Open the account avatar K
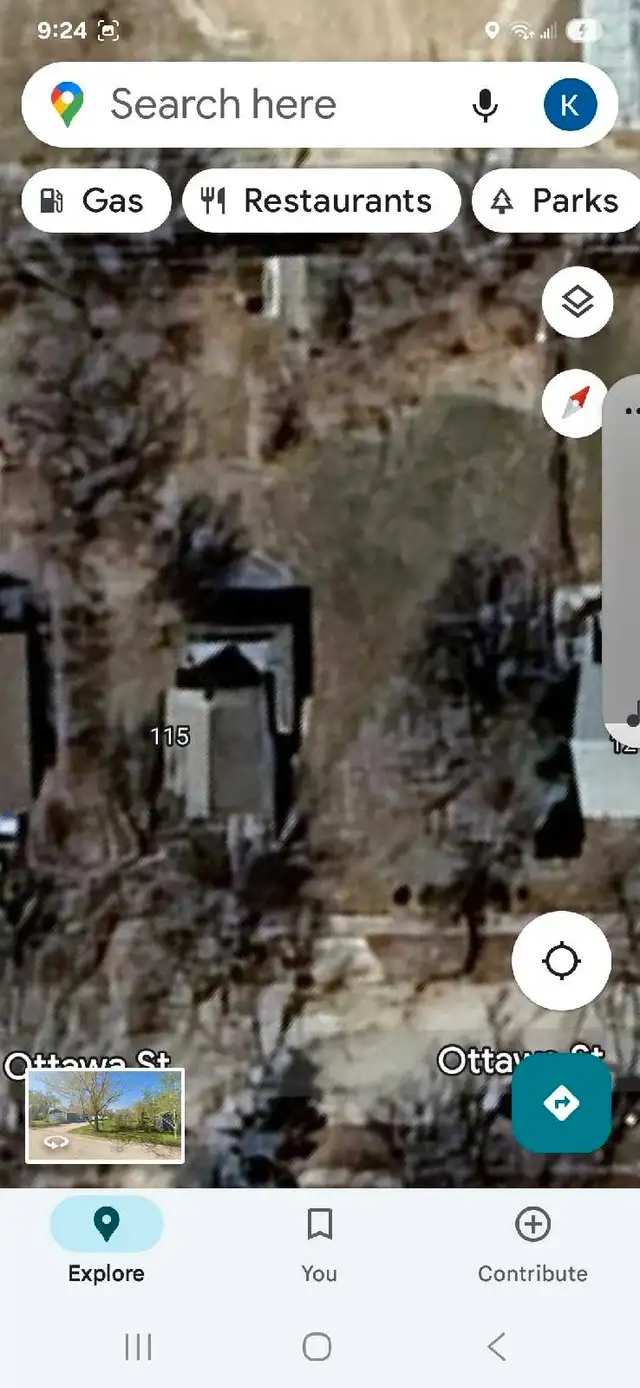This screenshot has height=1388, width=640. click(570, 105)
